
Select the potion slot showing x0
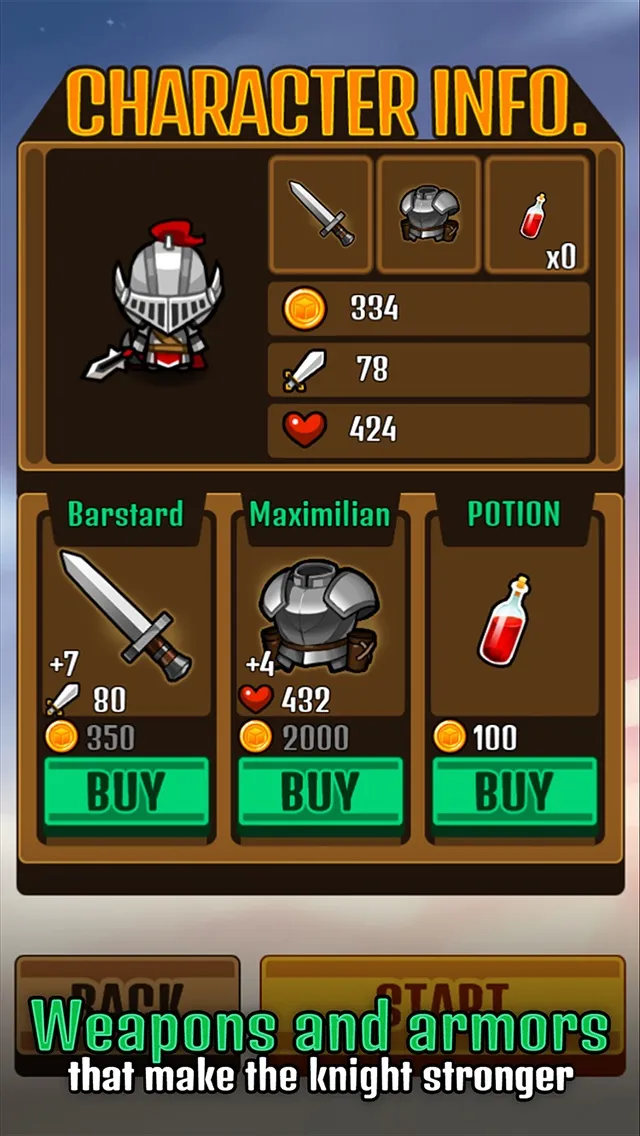(536, 213)
